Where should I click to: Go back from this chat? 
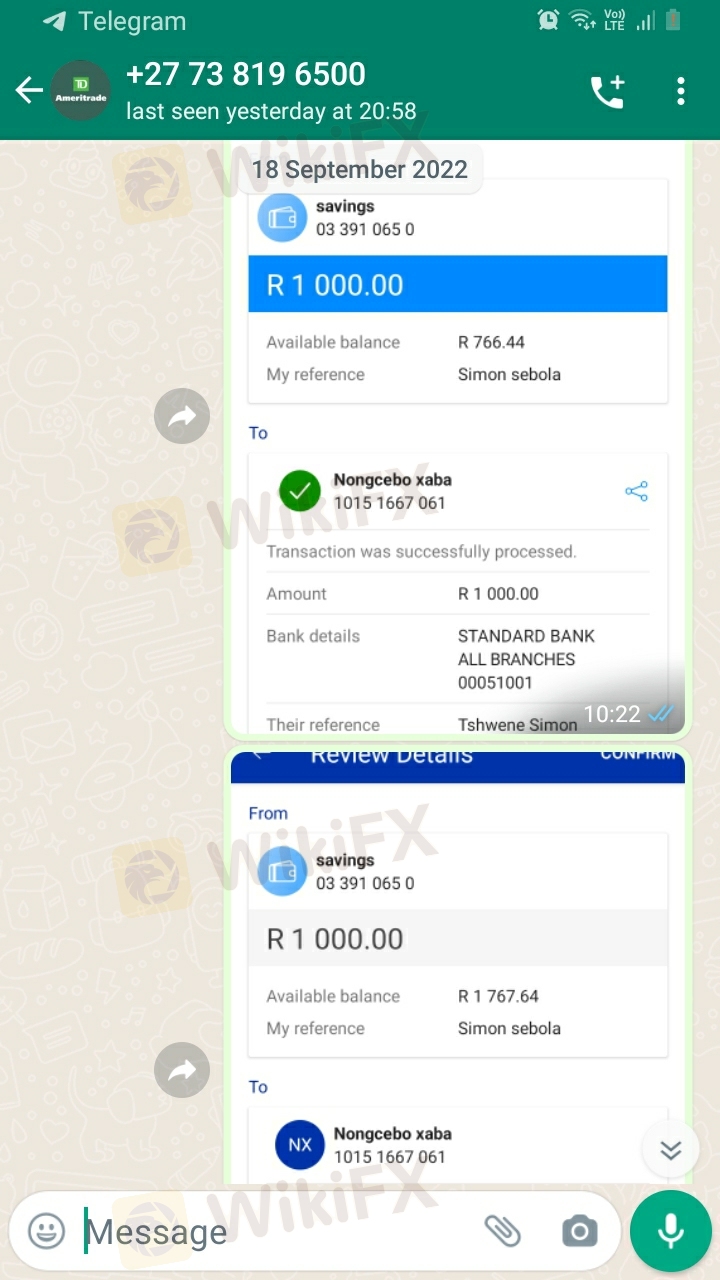pyautogui.click(x=28, y=91)
